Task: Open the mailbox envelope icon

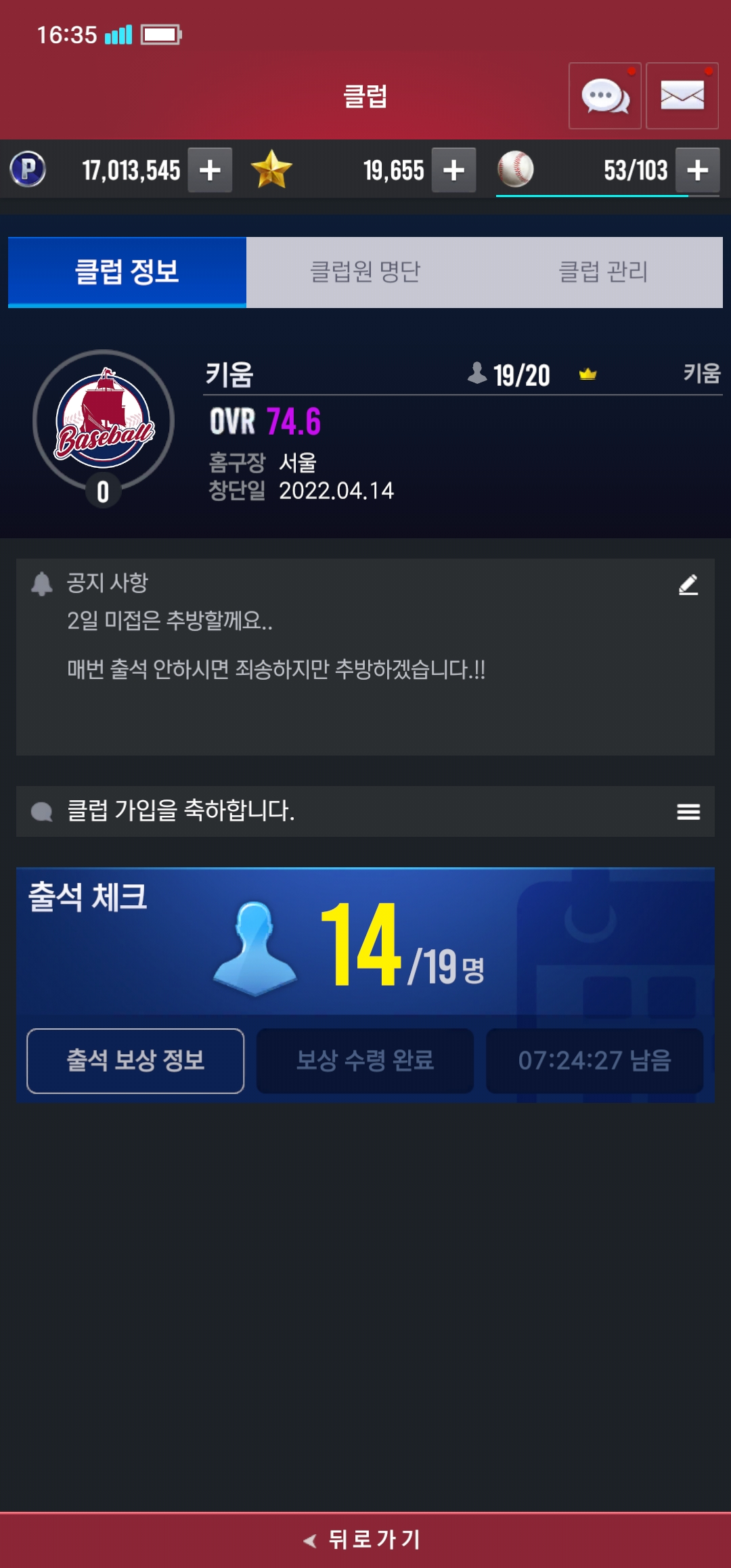Action: point(682,96)
